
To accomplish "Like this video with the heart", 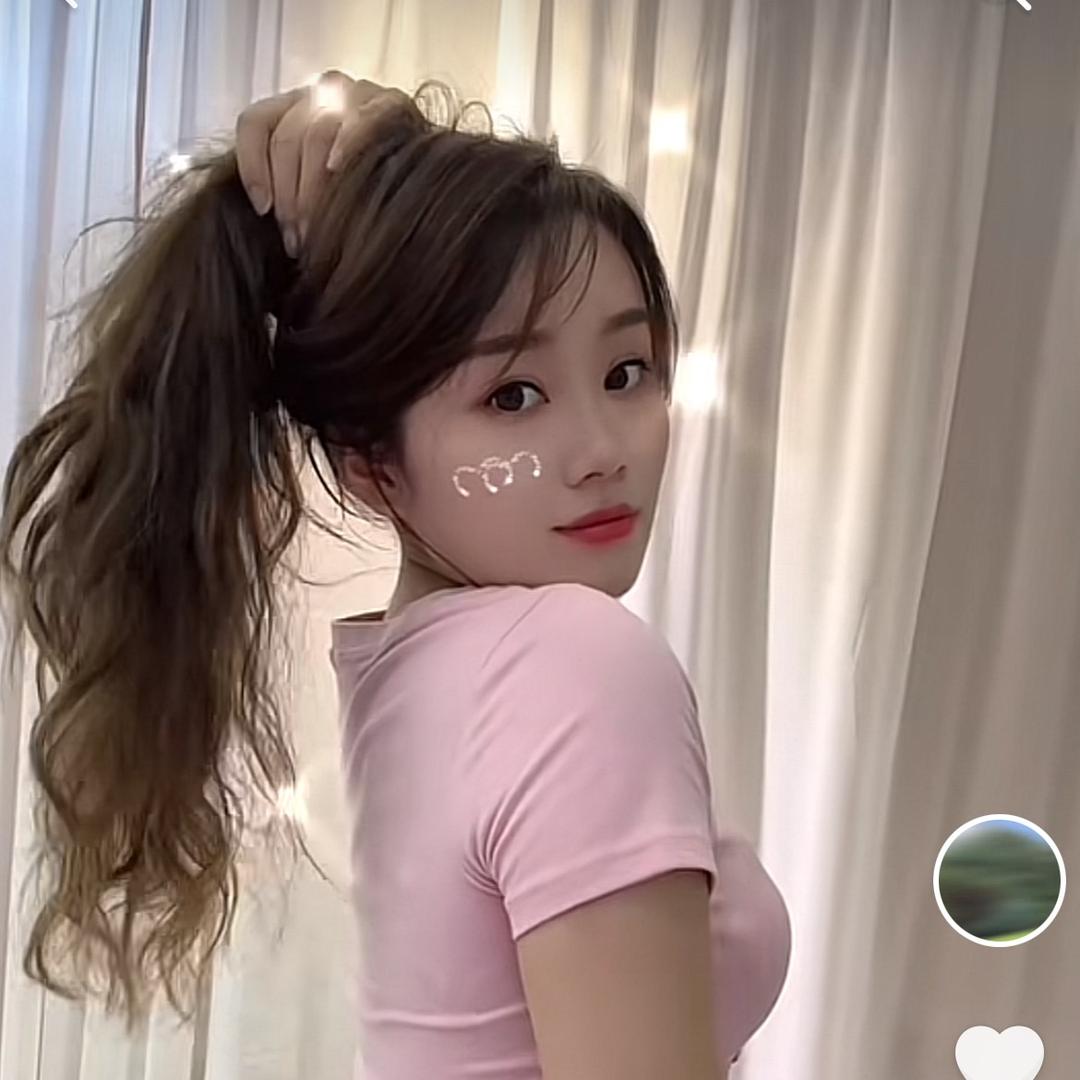I will pos(999,1054).
